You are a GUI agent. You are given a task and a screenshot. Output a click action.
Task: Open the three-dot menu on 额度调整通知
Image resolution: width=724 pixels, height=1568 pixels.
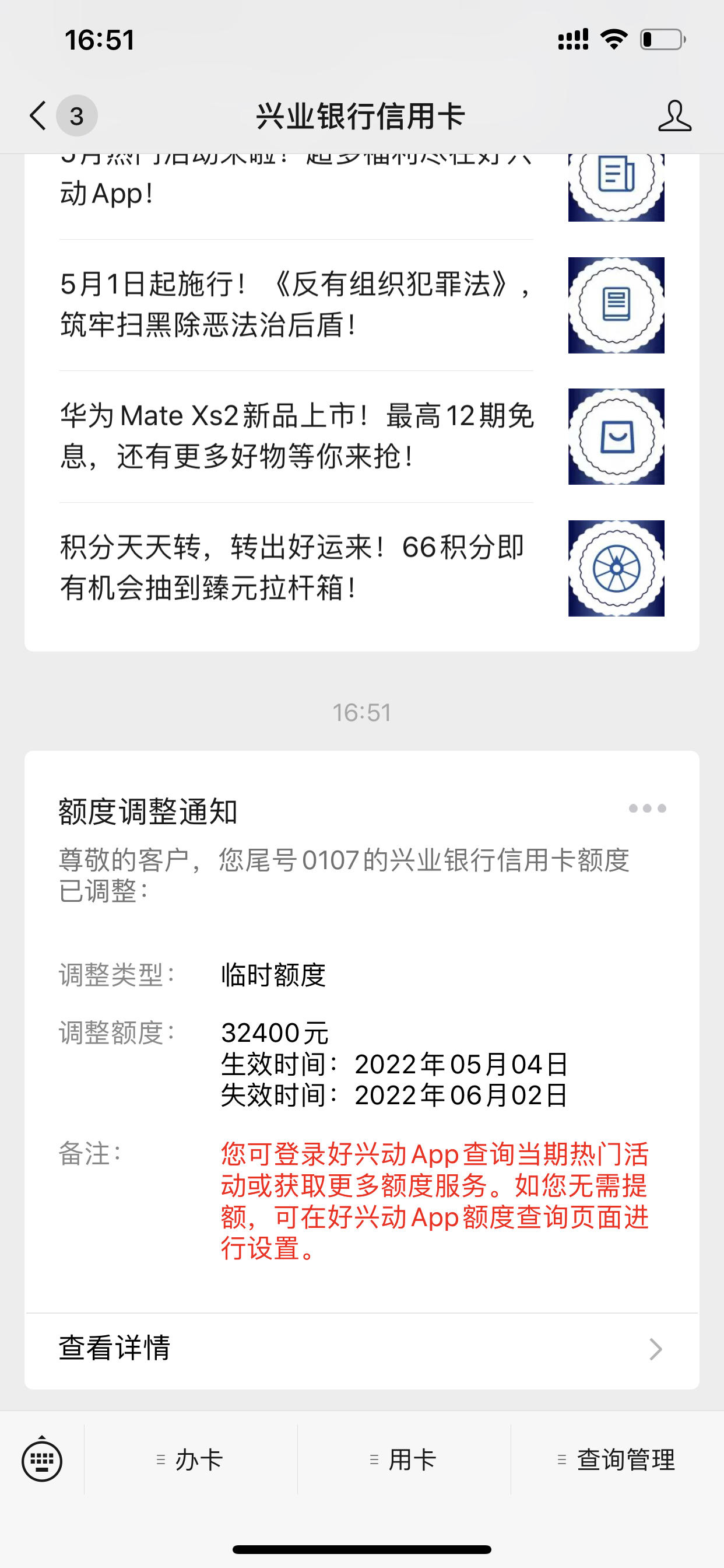(x=646, y=808)
